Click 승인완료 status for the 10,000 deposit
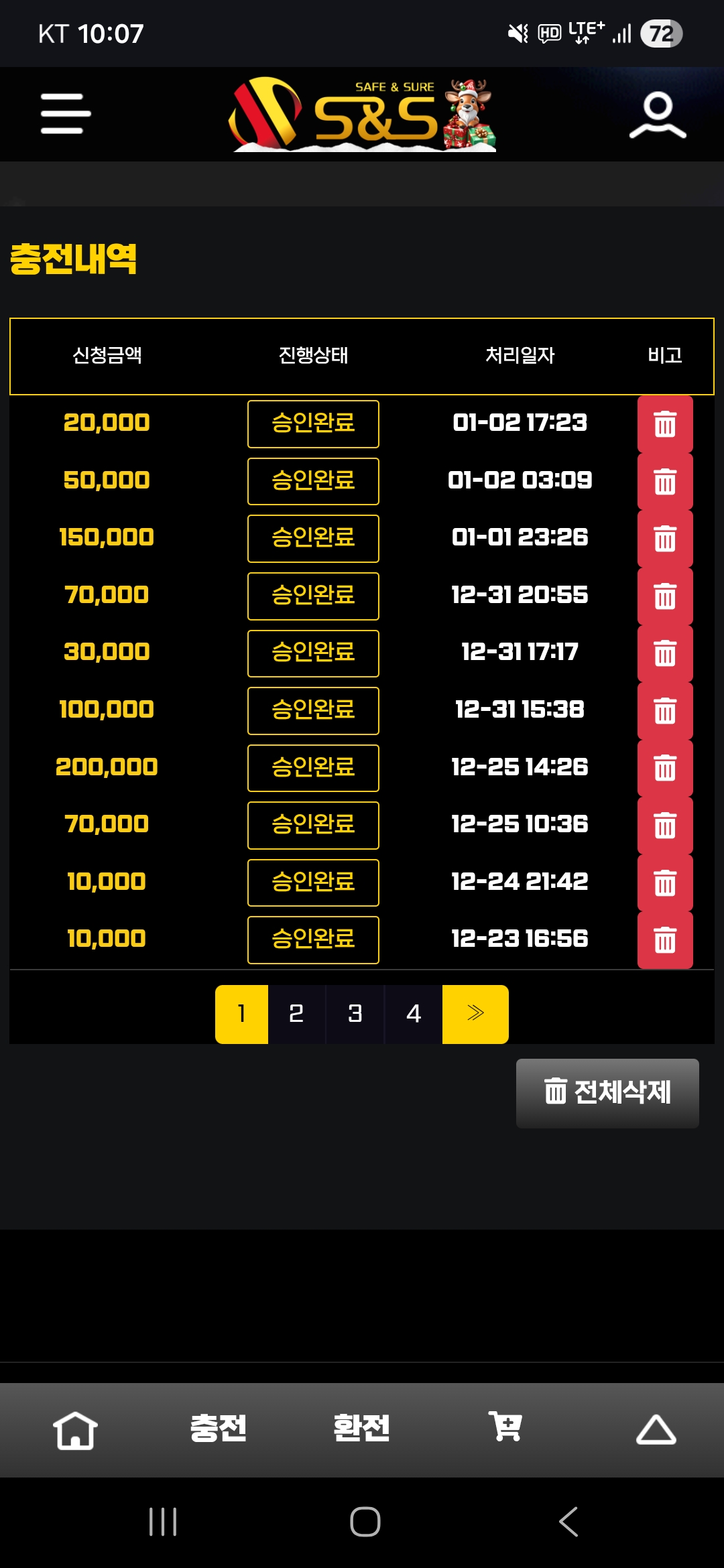The height and width of the screenshot is (1568, 724). coord(312,883)
